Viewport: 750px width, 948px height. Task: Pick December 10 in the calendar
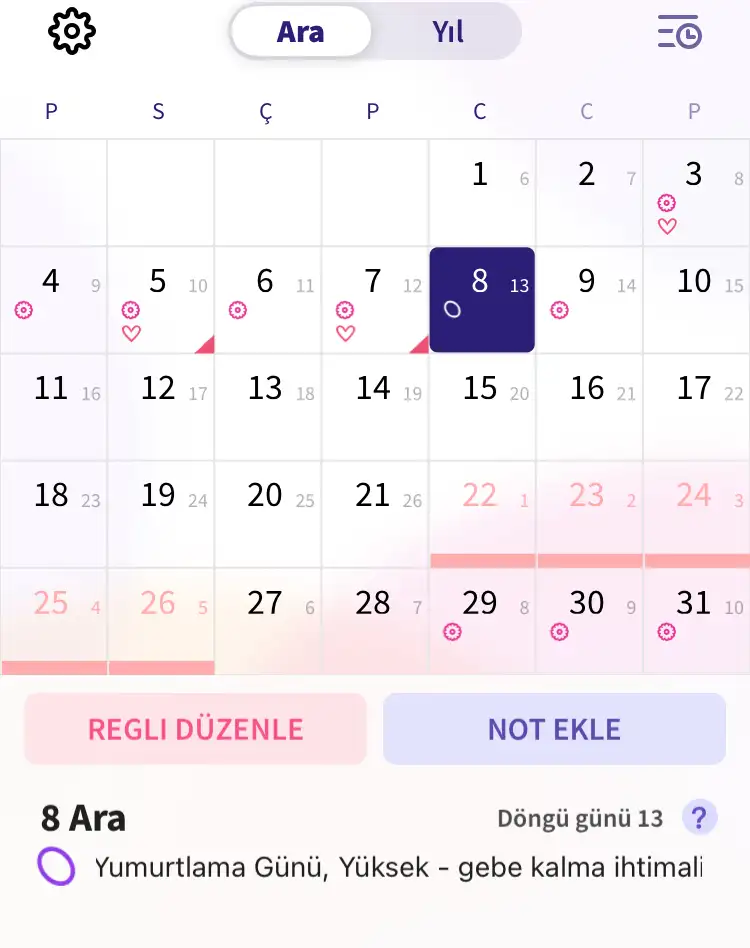click(695, 300)
